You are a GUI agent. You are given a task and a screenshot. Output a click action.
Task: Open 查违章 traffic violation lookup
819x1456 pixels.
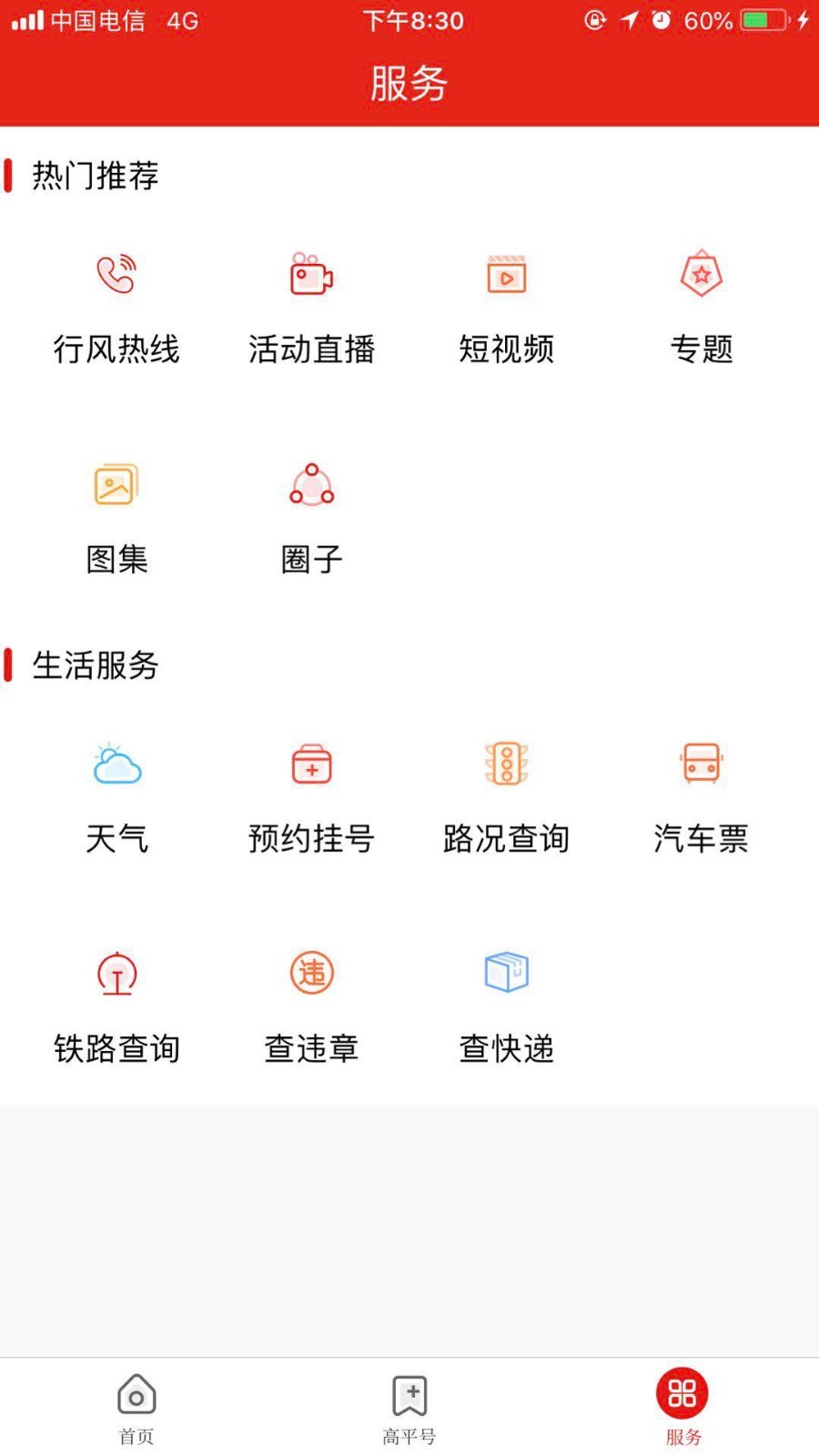311,1006
